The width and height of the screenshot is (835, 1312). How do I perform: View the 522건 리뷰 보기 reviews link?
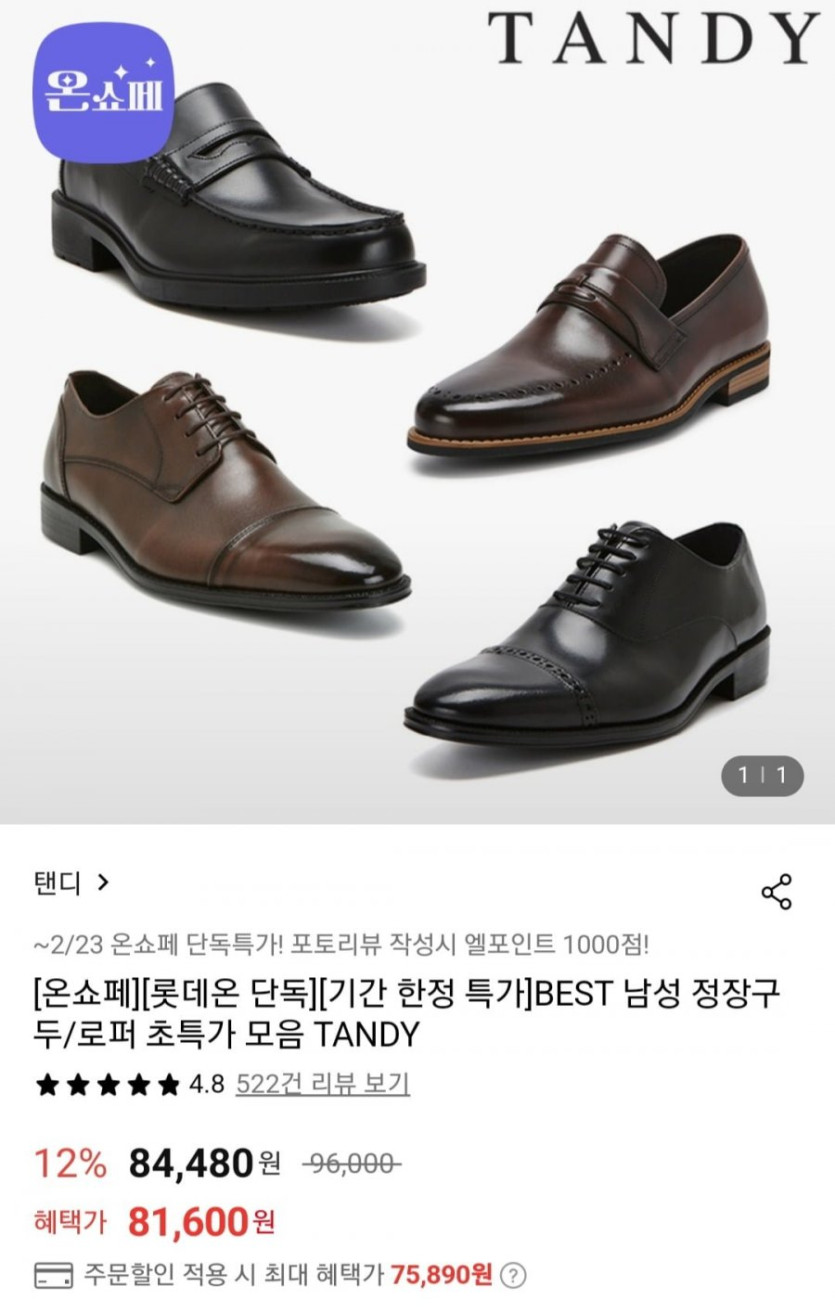coord(322,1084)
